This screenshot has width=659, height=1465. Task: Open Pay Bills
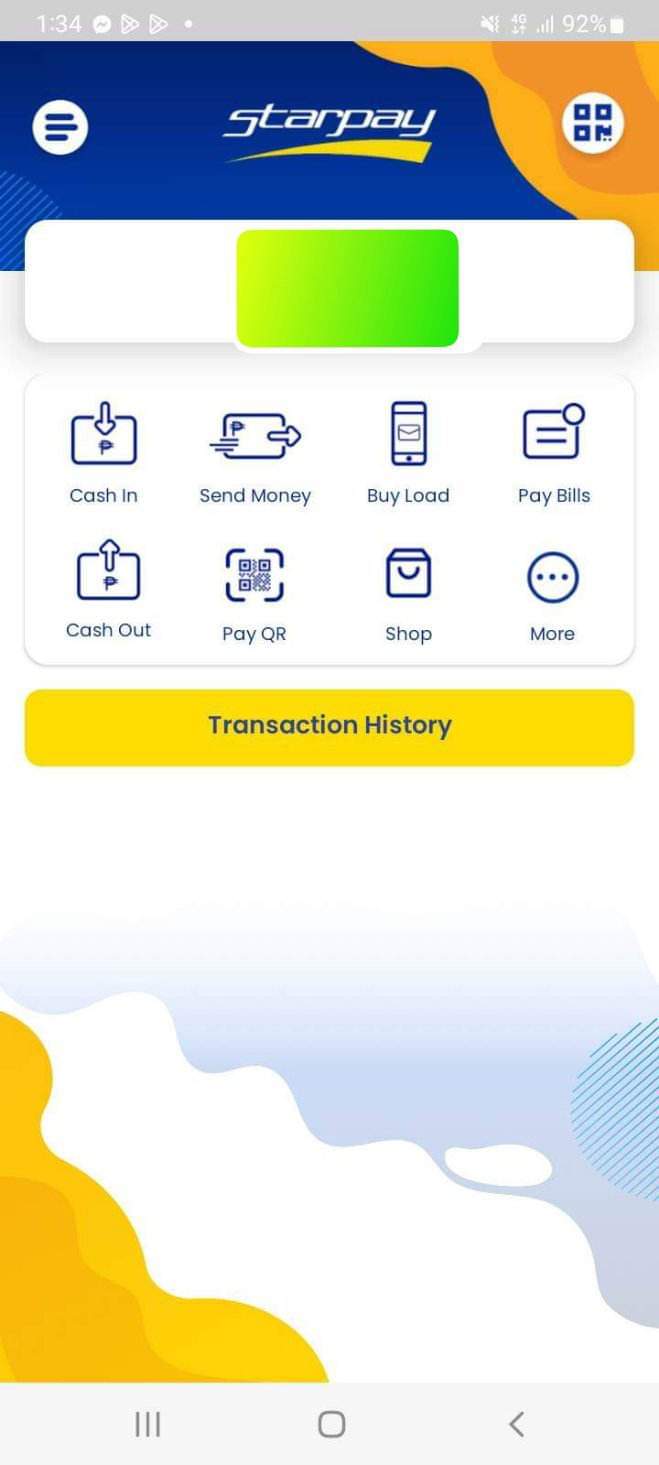(x=553, y=453)
